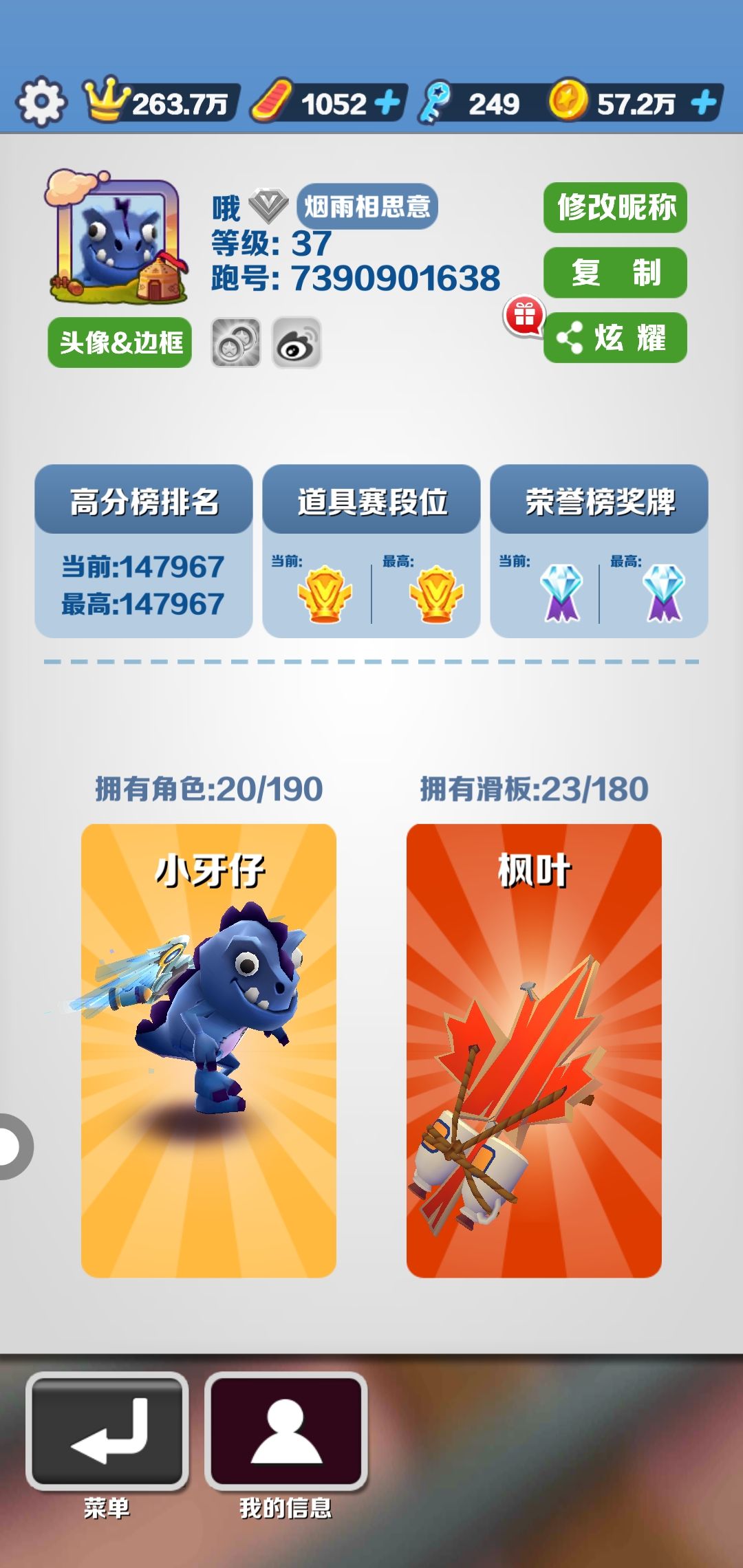Tap the Weibo icon
Viewport: 743px width, 1568px height.
pyautogui.click(x=297, y=342)
